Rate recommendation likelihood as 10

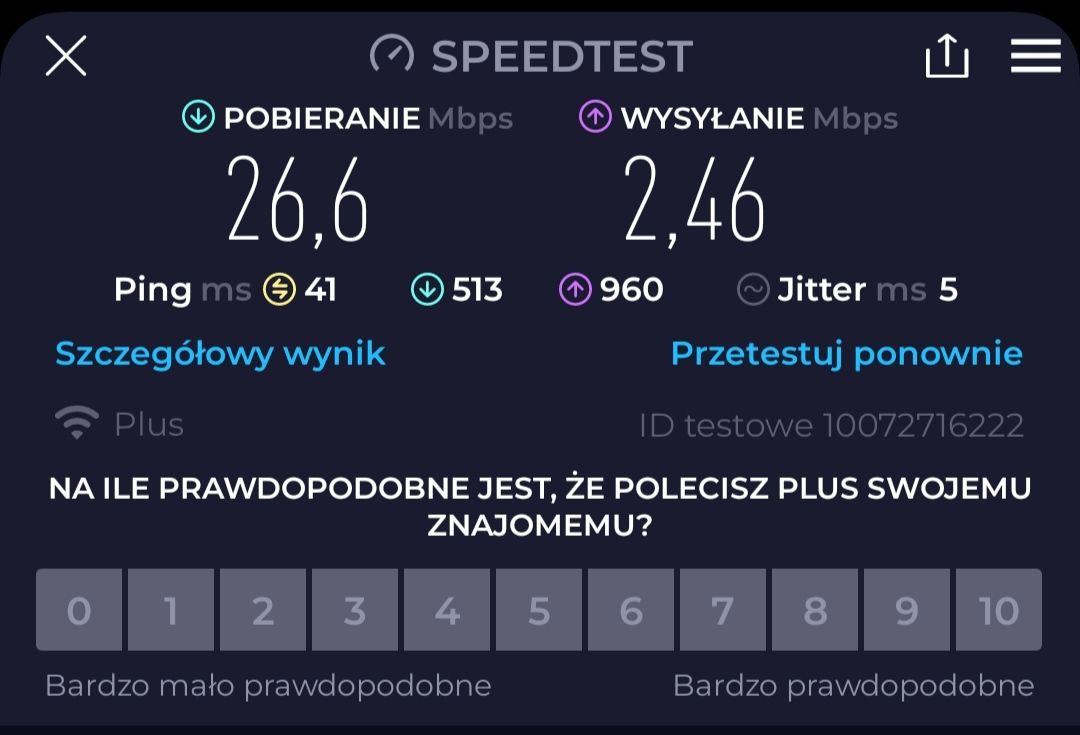pyautogui.click(x=999, y=610)
